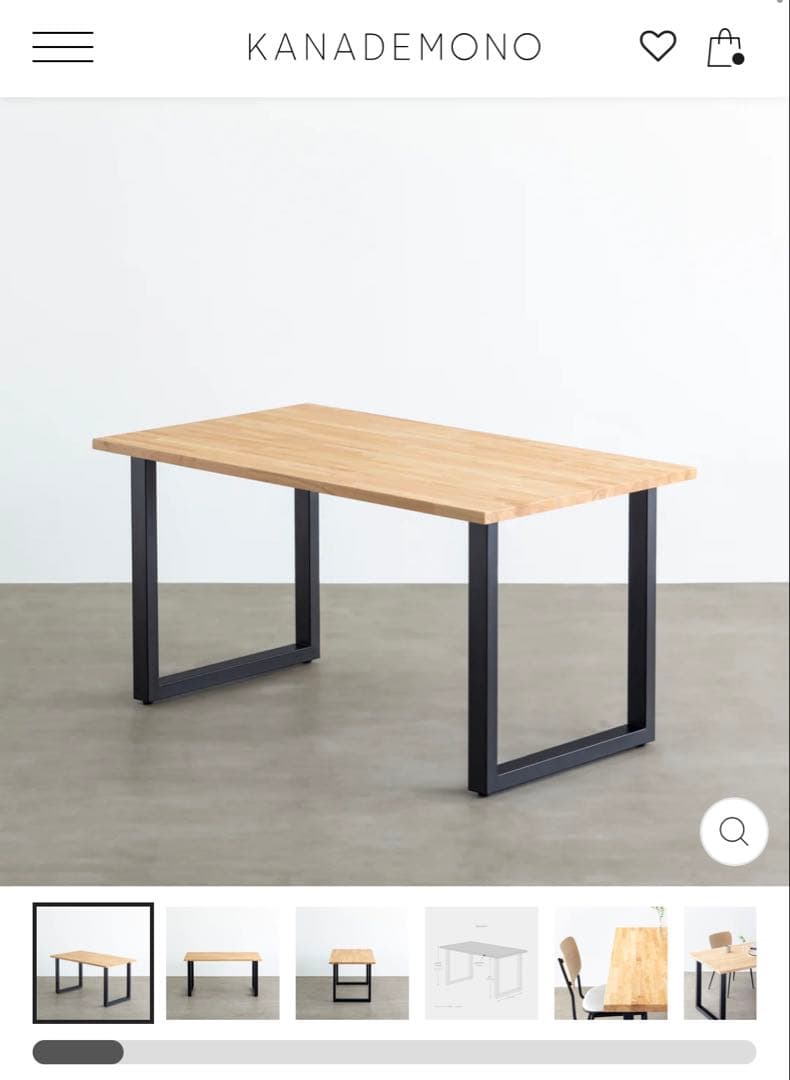Open the wishlist heart icon
790x1080 pixels.
point(657,46)
